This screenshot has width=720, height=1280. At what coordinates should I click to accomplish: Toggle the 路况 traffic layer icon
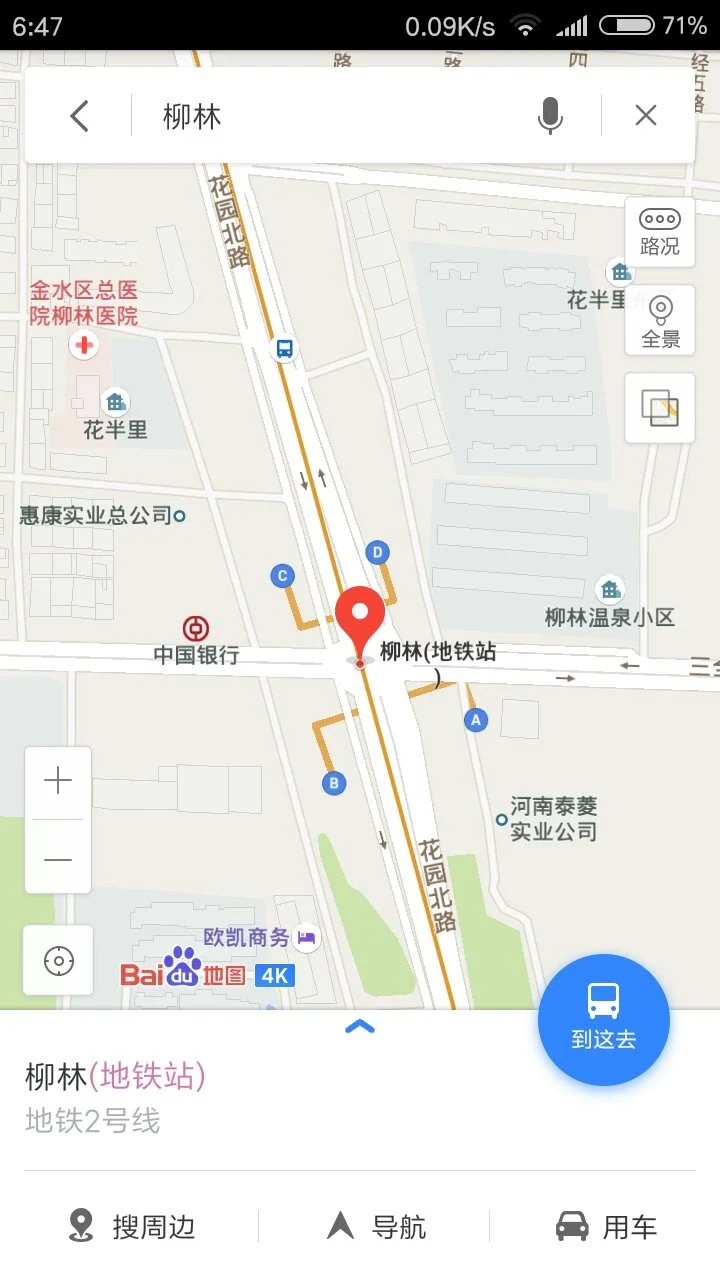659,232
